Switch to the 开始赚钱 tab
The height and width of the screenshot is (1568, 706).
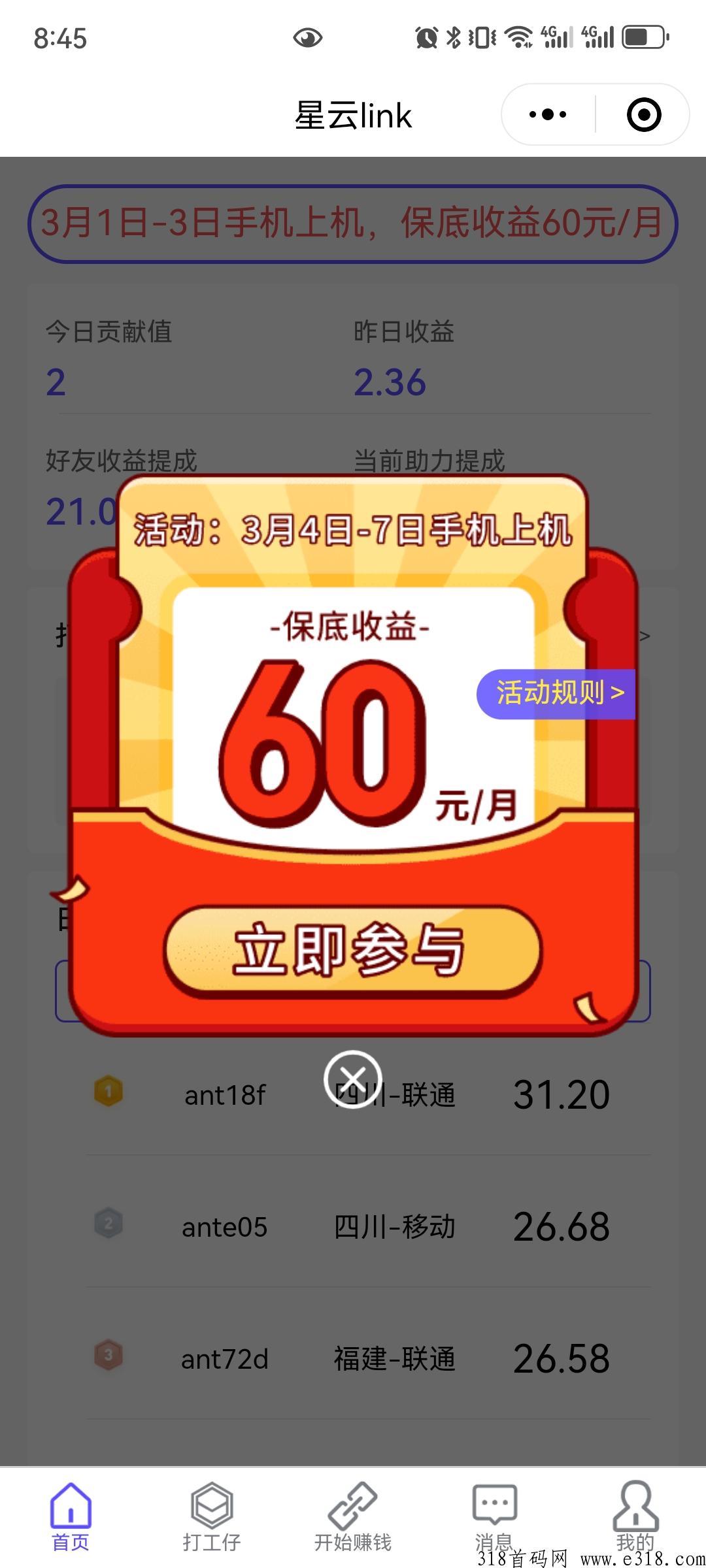point(353,1517)
